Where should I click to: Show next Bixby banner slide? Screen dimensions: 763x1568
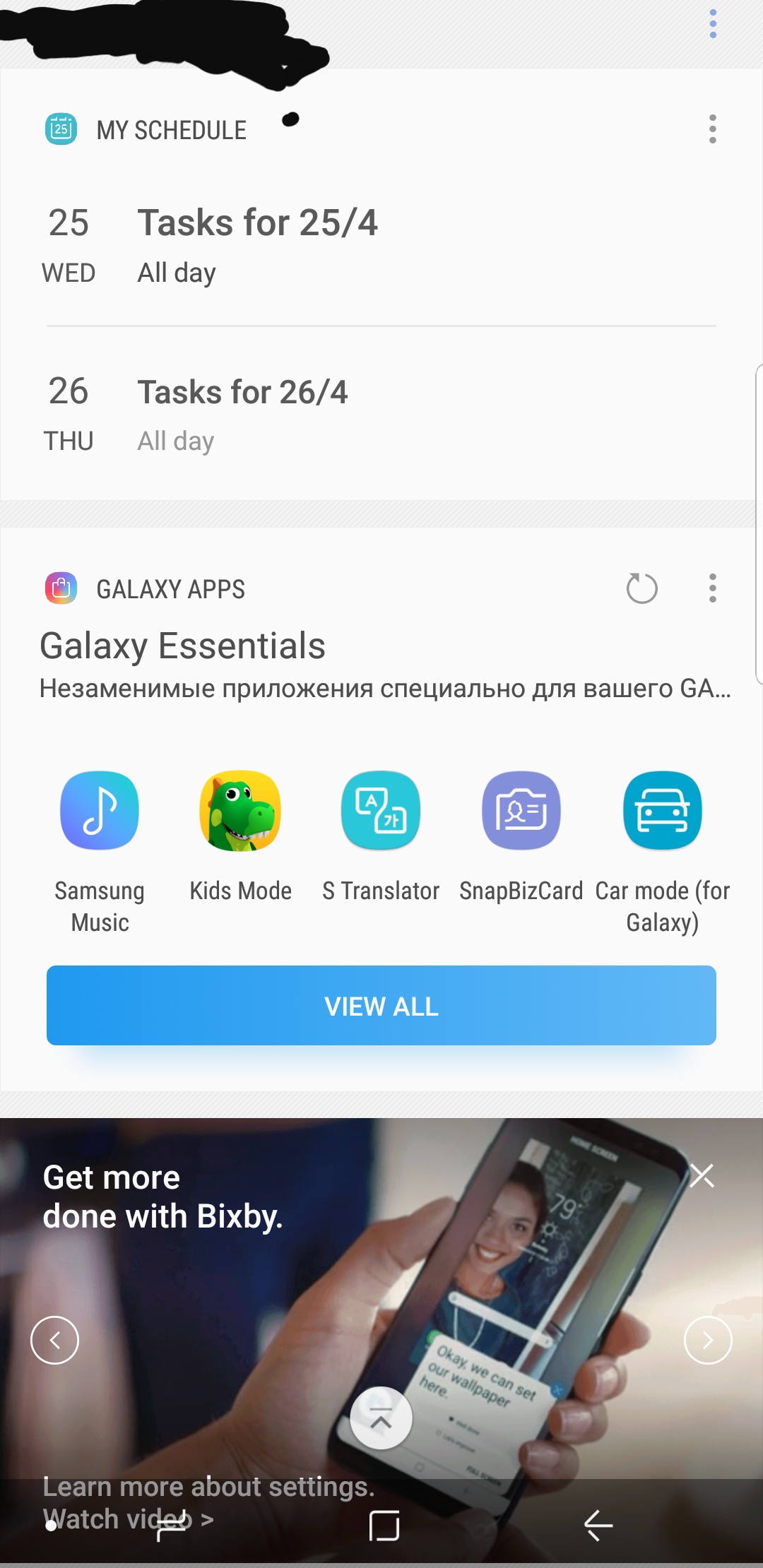[708, 1340]
